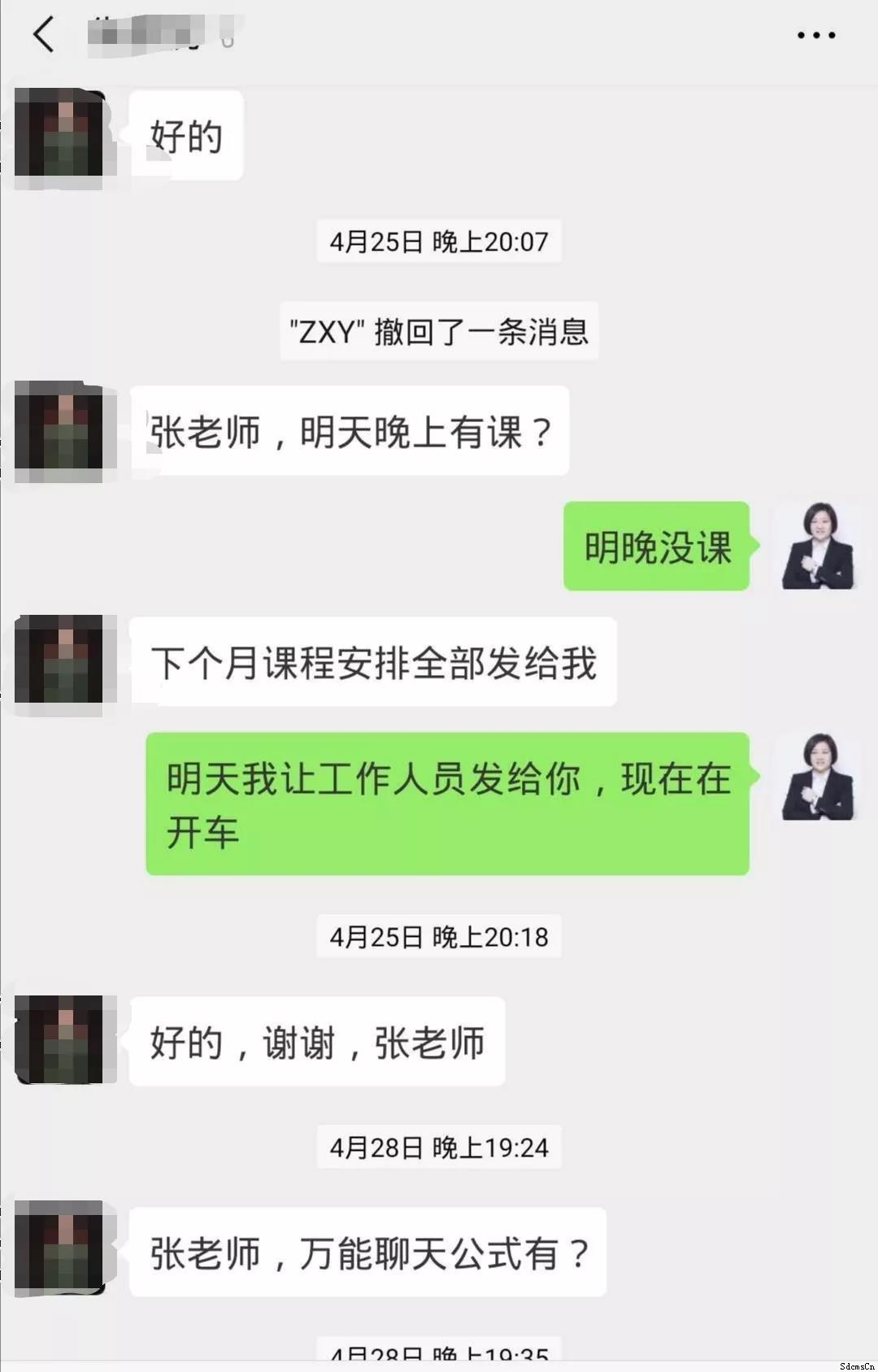View profile from avatar beside "好的，谢谢，张老师"
The image size is (878, 1372).
tap(59, 1040)
